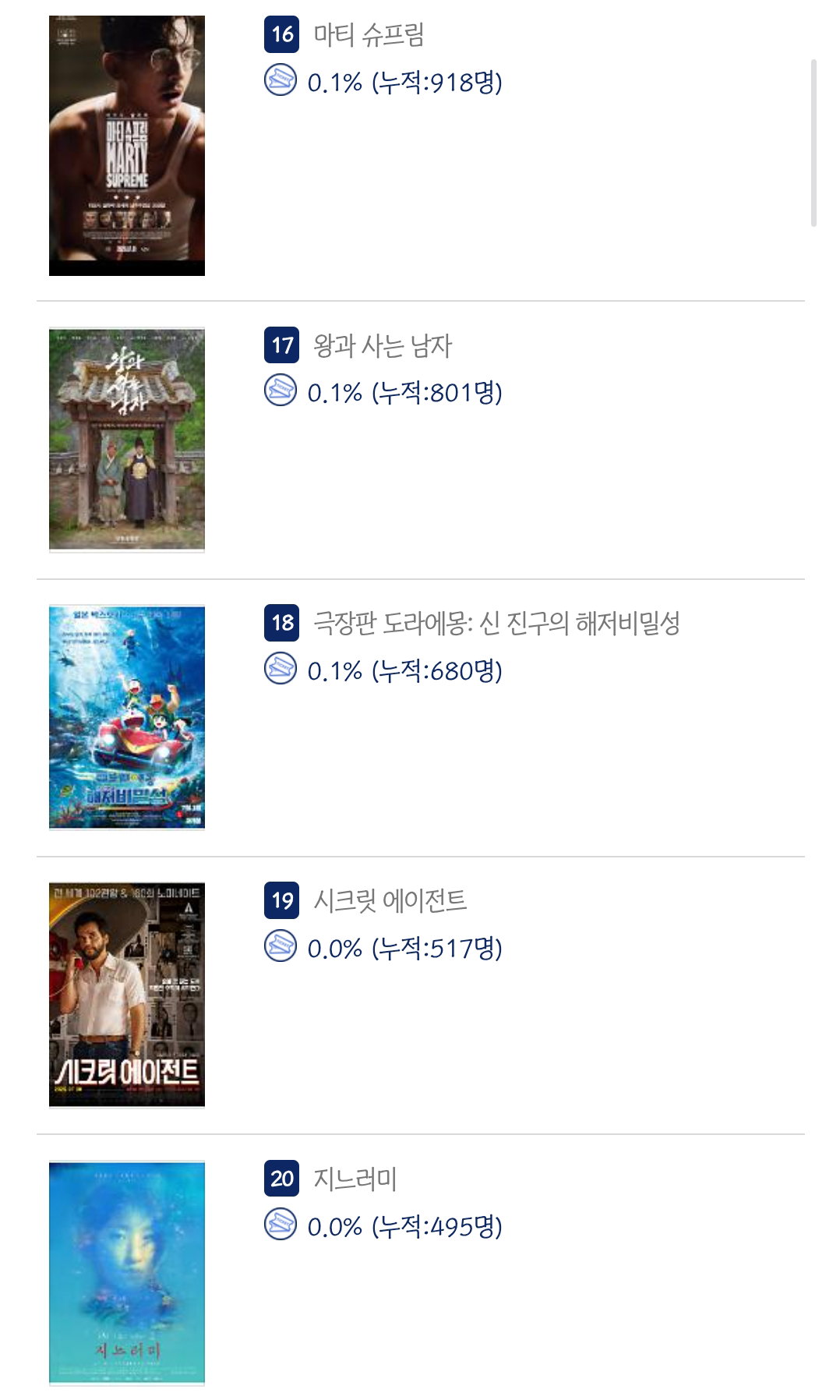Viewport: 840px width, 1400px height.
Task: View the 극장판 도라에몽 poster
Action: [x=127, y=717]
